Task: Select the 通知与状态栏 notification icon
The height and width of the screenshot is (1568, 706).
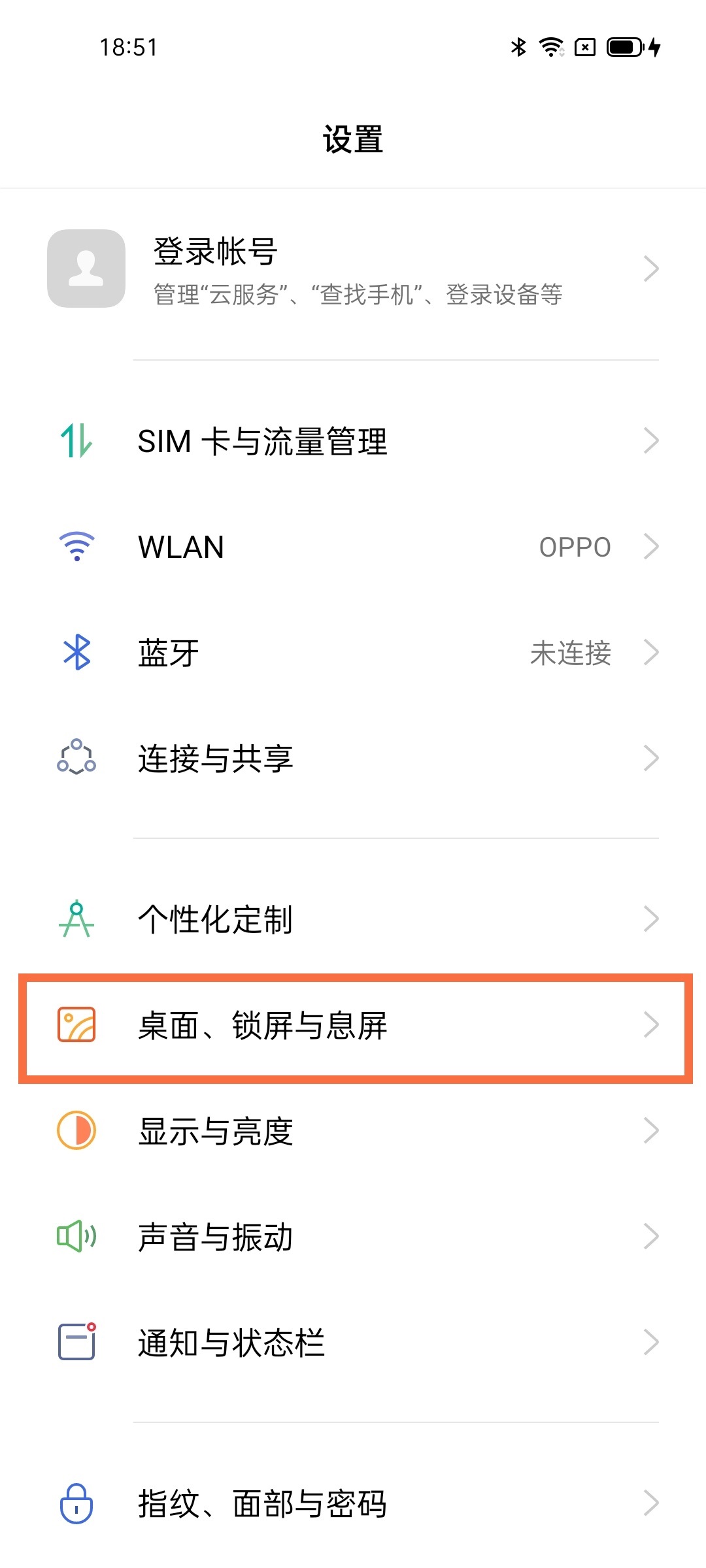Action: (77, 1341)
